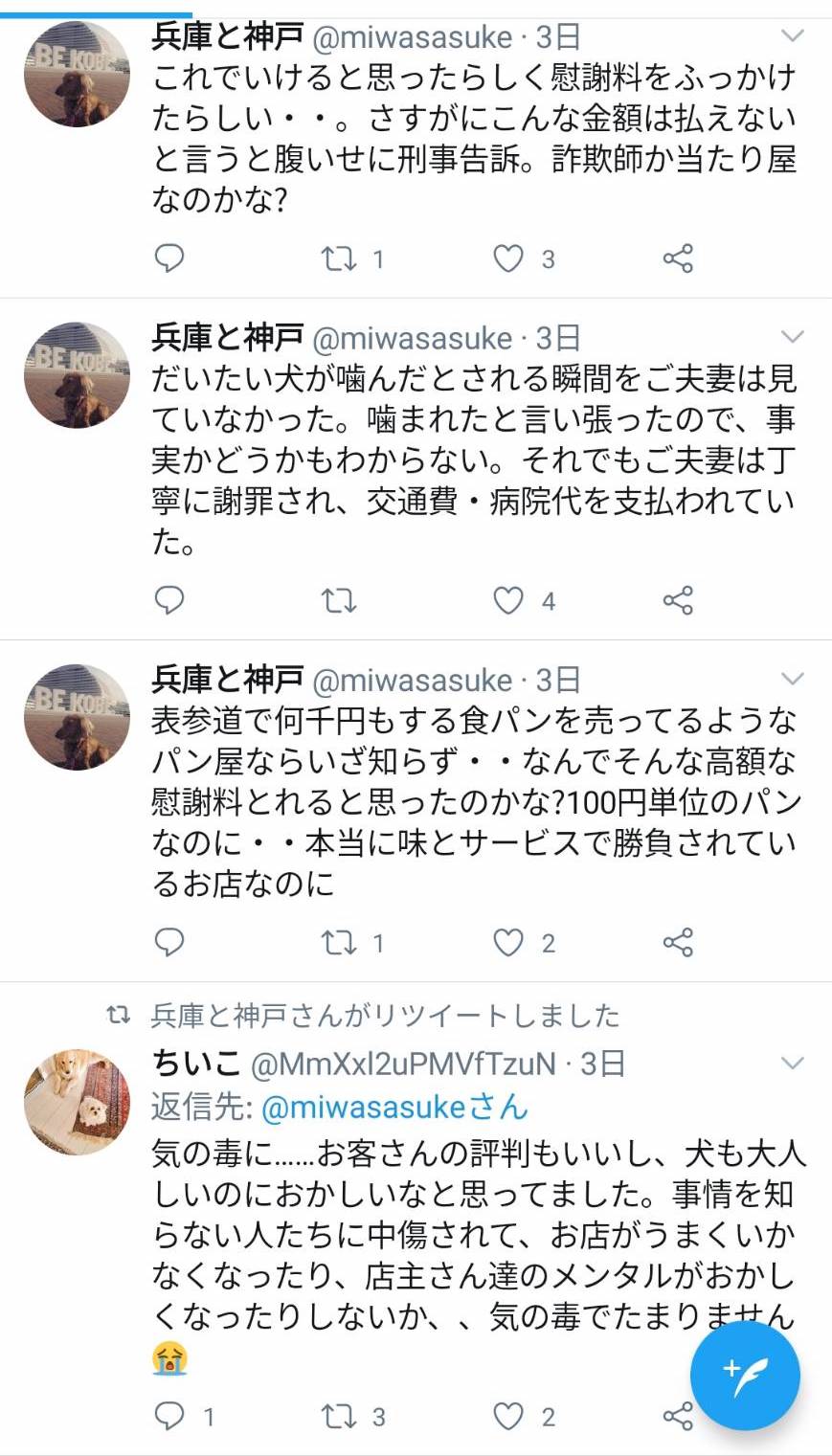The height and width of the screenshot is (1456, 832).
Task: Retweet the tweet starting 表参道で
Action: pyautogui.click(x=339, y=942)
